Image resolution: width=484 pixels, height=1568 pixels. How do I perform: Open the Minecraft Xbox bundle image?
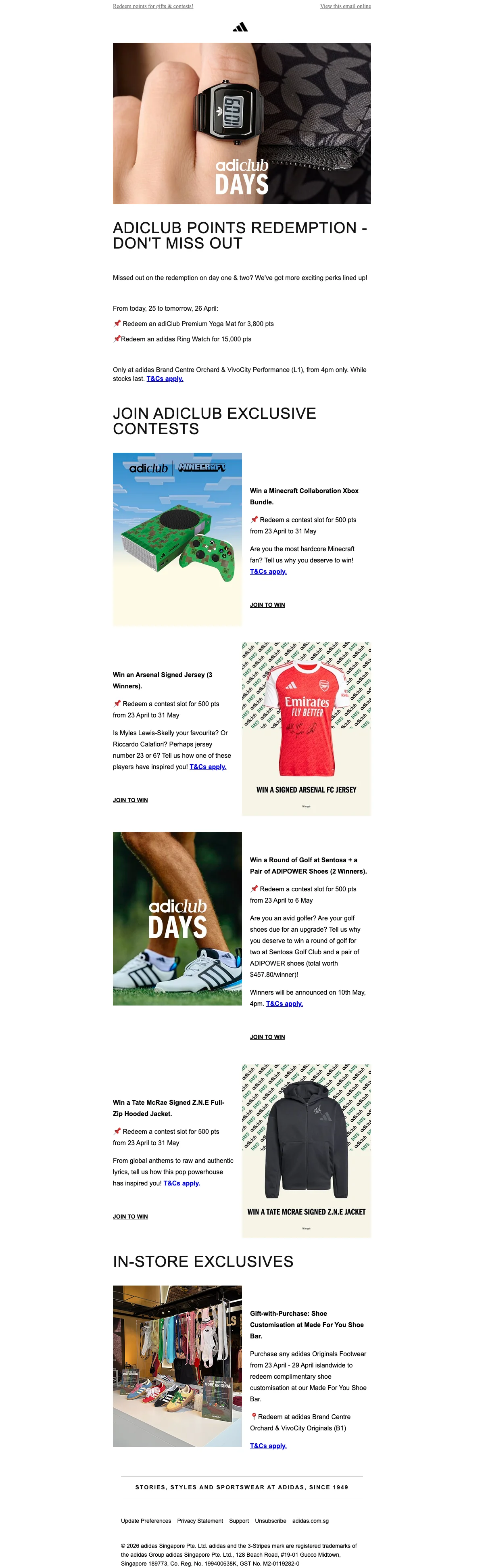pyautogui.click(x=177, y=539)
